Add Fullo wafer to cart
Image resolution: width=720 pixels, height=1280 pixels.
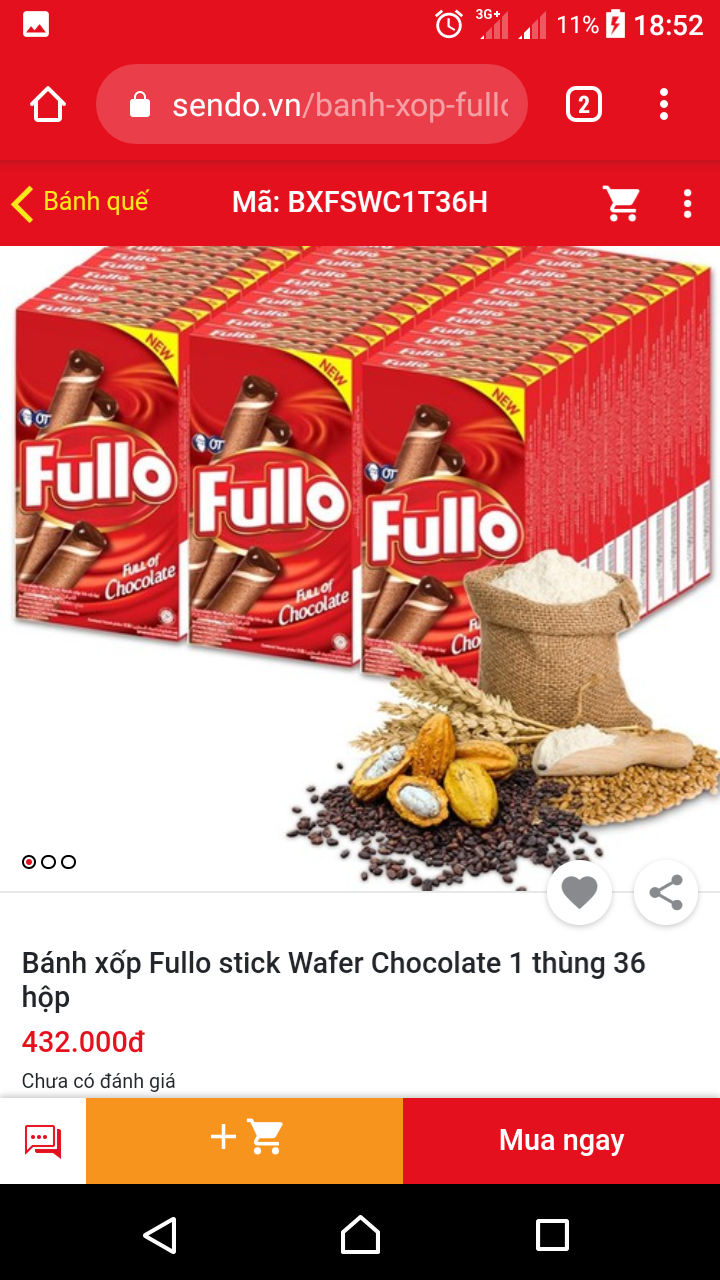245,1141
